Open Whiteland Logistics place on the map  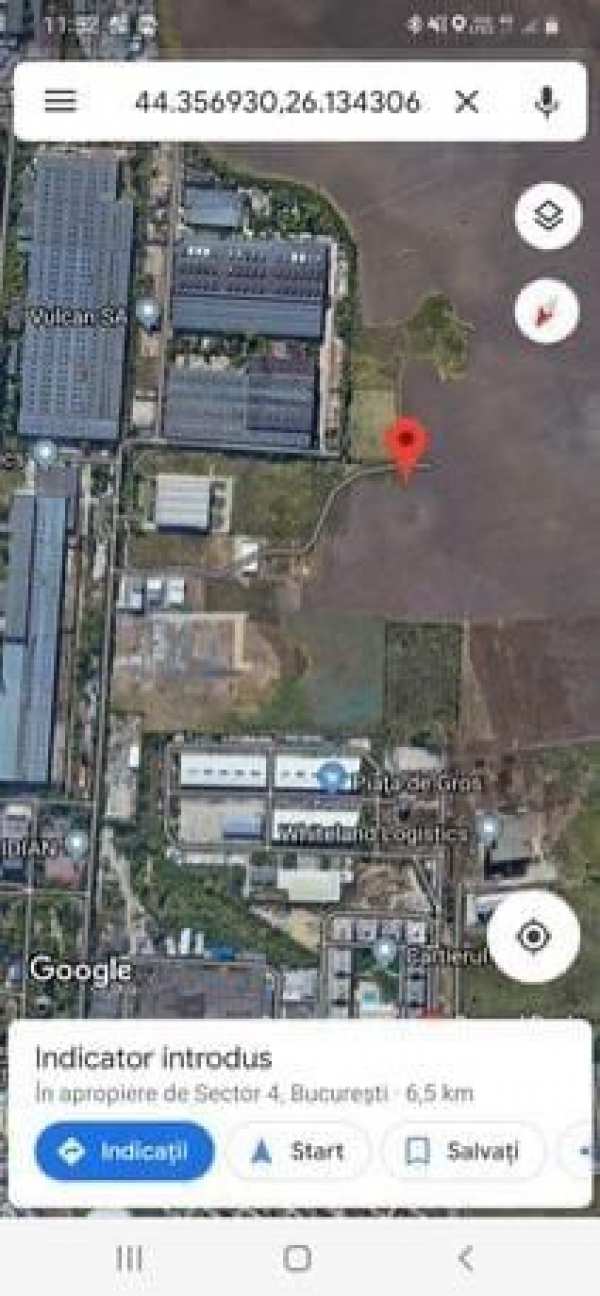pyautogui.click(x=487, y=828)
